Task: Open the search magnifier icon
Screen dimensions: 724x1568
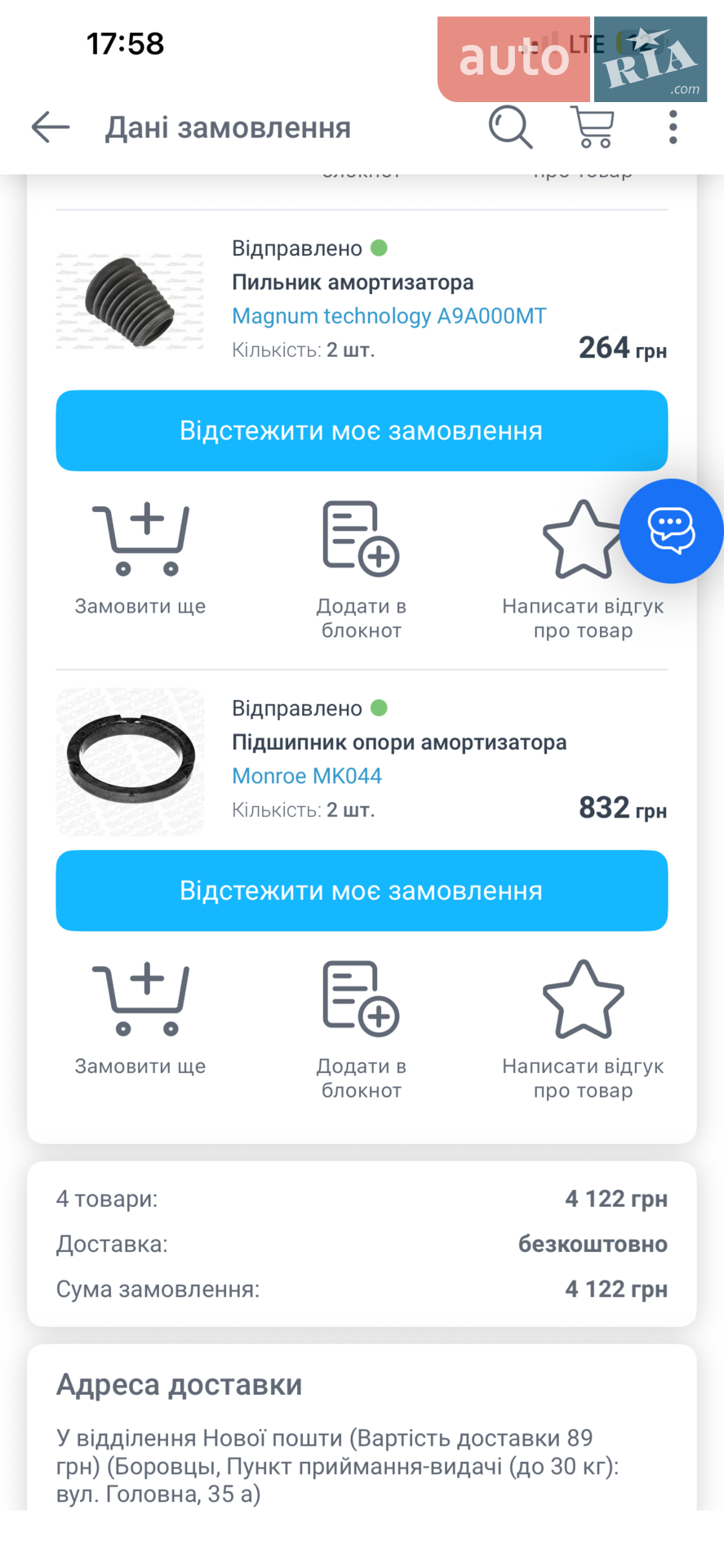Action: 511,127
